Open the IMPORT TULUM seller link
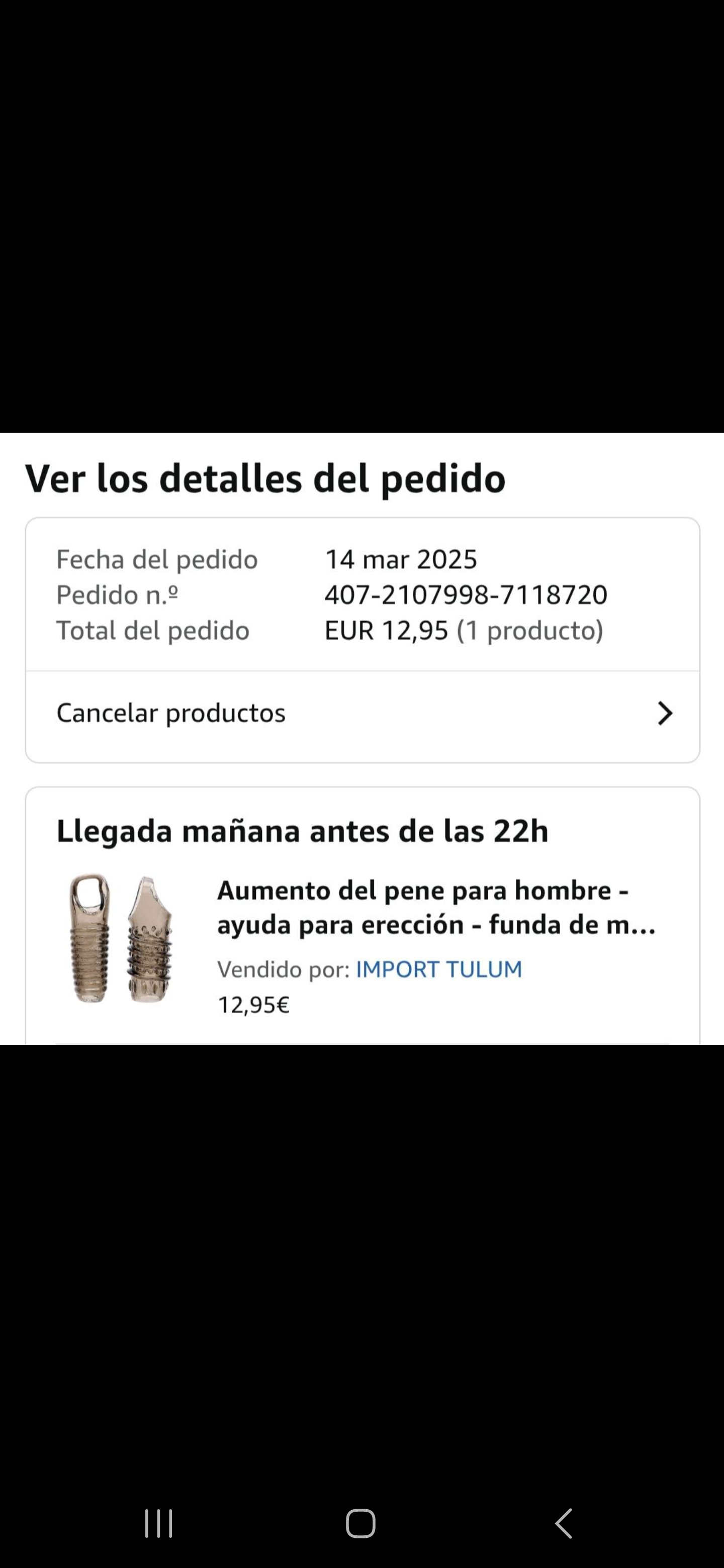Image resolution: width=724 pixels, height=1568 pixels. tap(438, 969)
